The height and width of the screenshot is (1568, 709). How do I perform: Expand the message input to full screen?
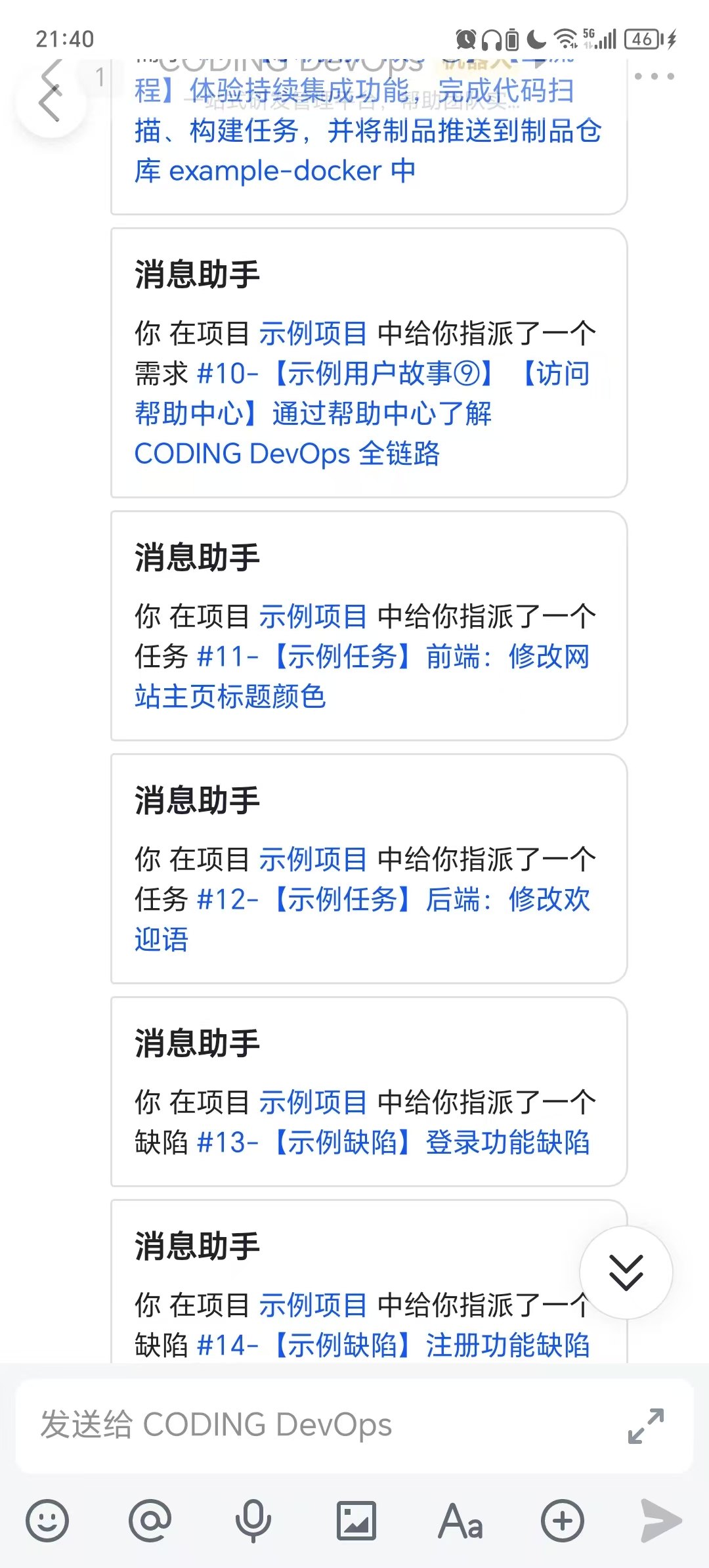pos(646,1426)
